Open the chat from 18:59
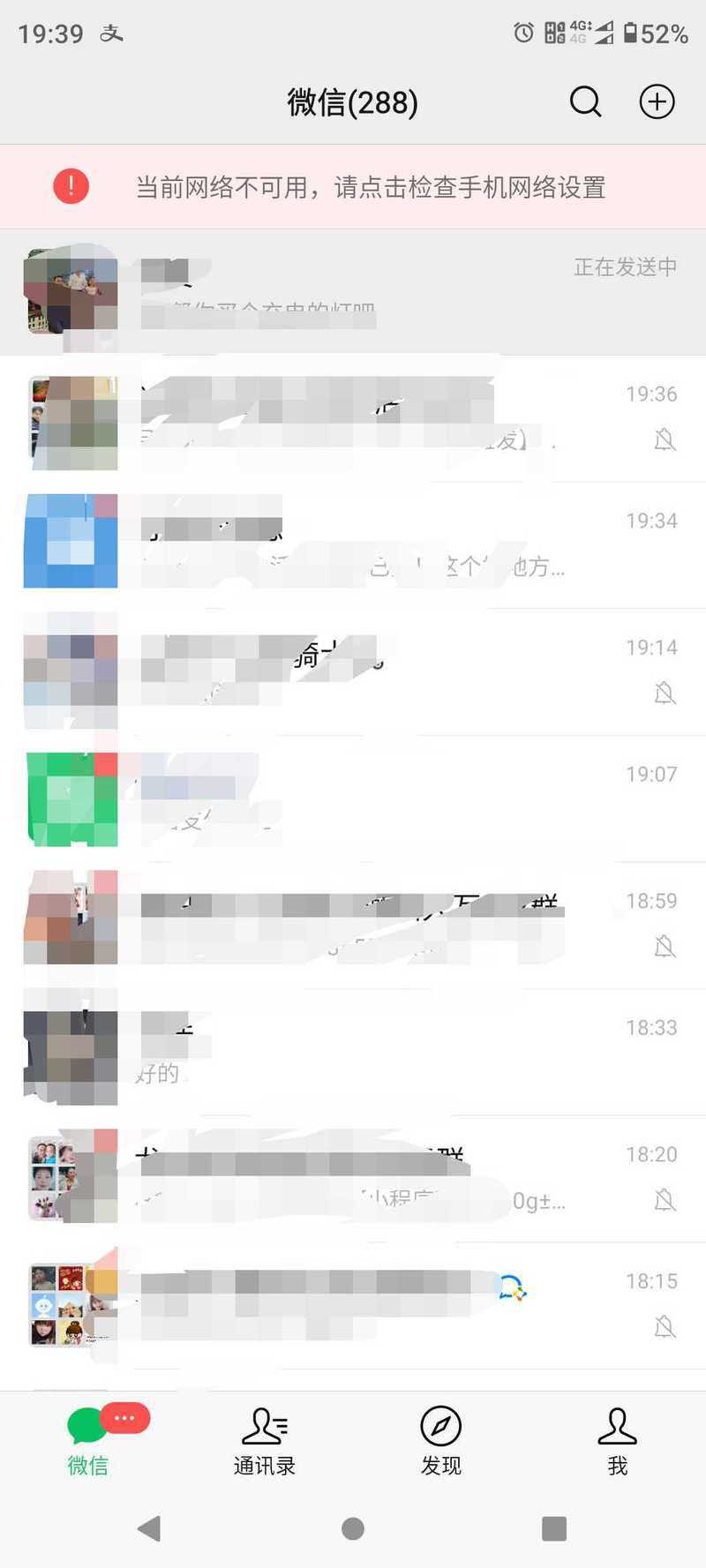The image size is (706, 1568). 353,926
